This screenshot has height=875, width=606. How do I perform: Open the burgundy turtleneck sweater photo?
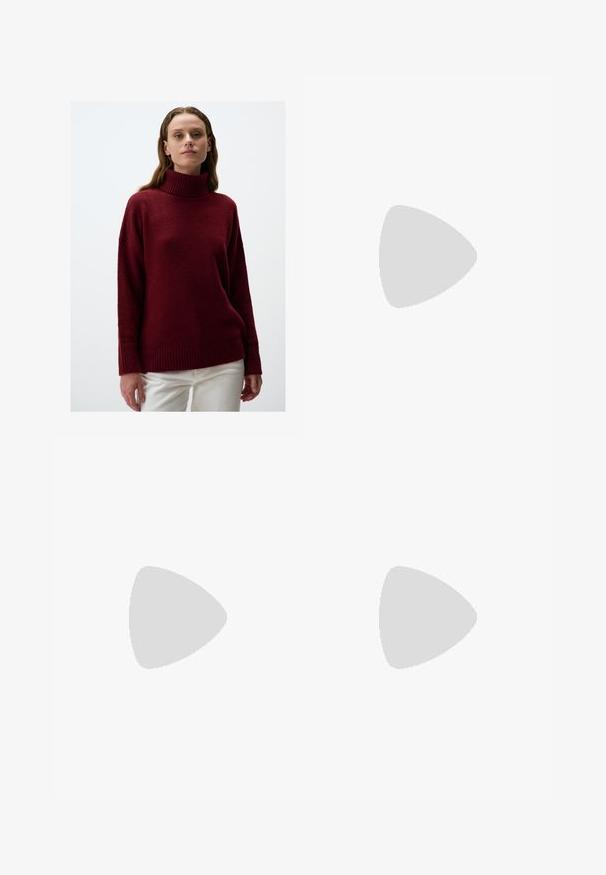[x=177, y=256]
